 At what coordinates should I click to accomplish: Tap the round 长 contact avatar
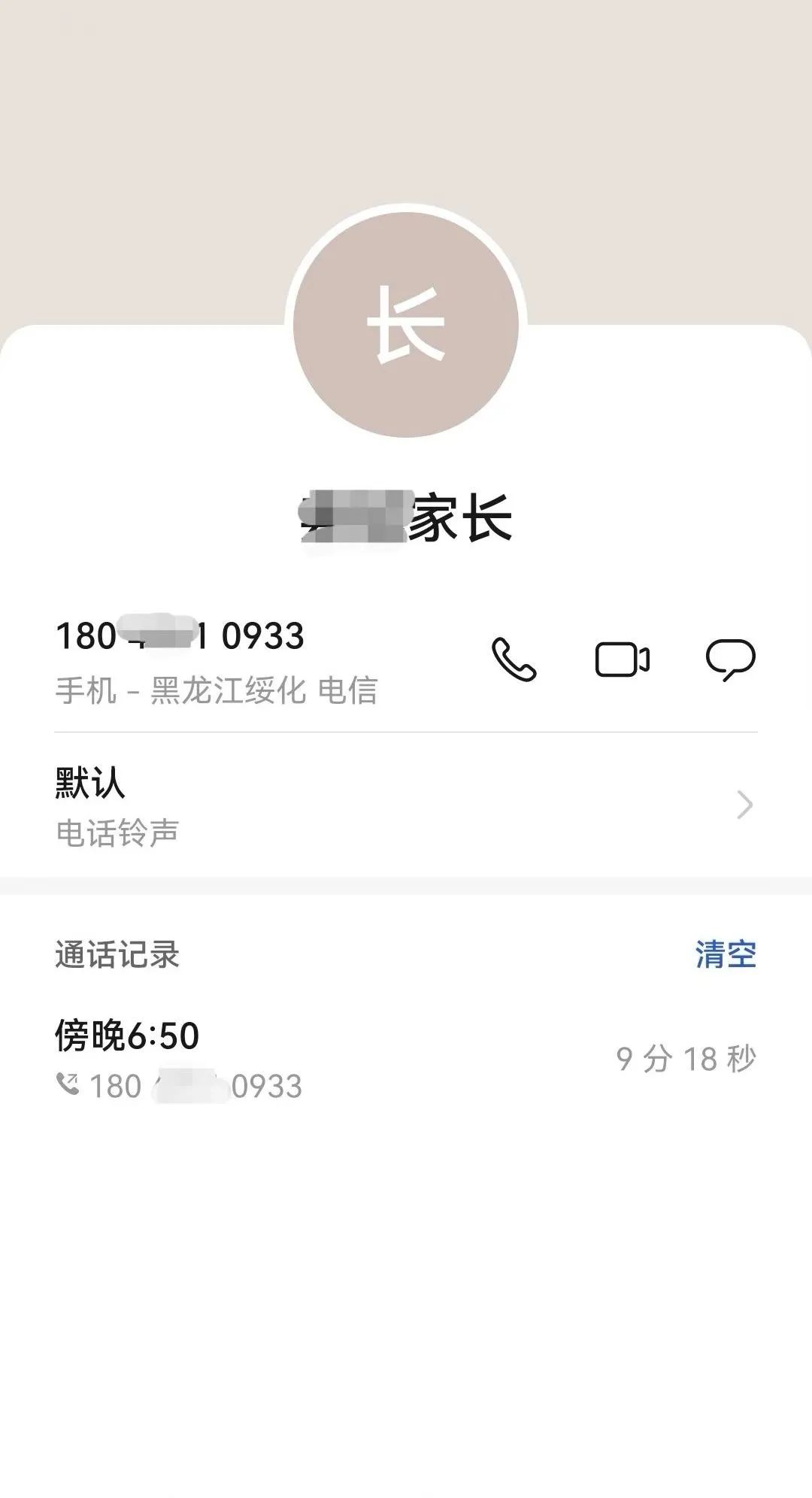pyautogui.click(x=406, y=324)
